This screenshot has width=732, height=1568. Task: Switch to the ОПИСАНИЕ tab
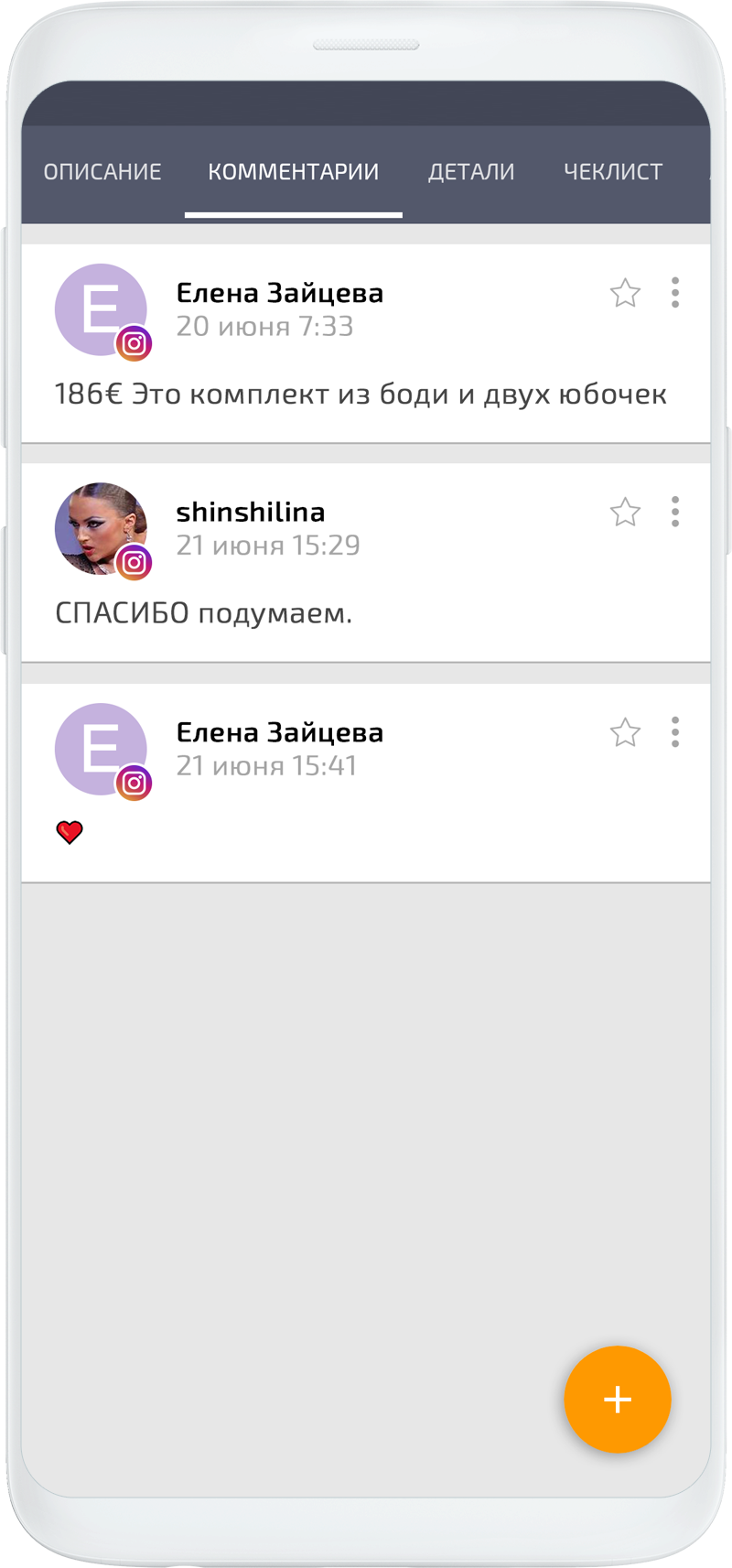[x=102, y=172]
